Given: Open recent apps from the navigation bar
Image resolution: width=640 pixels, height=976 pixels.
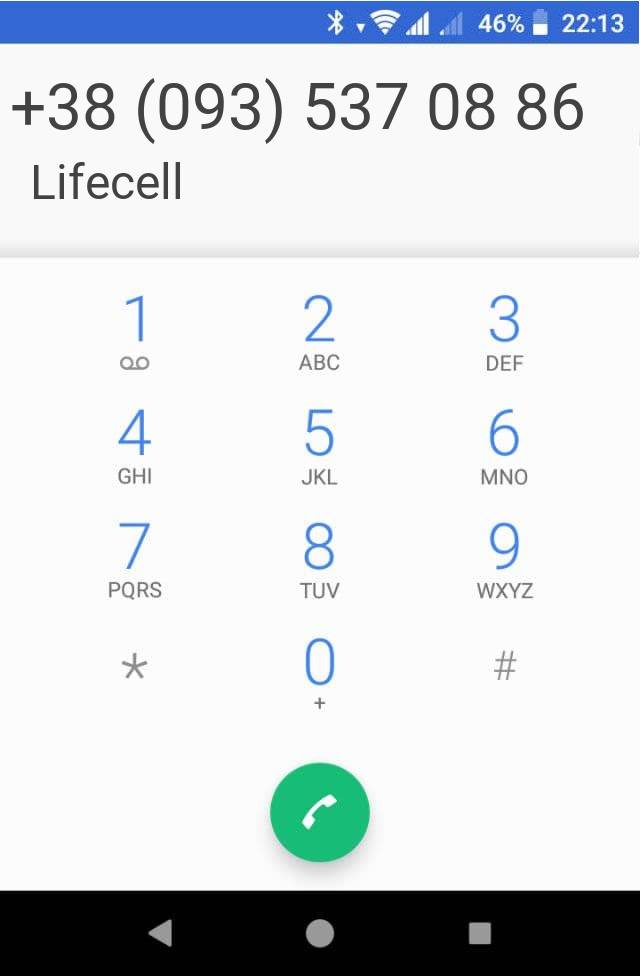Looking at the screenshot, I should [x=480, y=933].
